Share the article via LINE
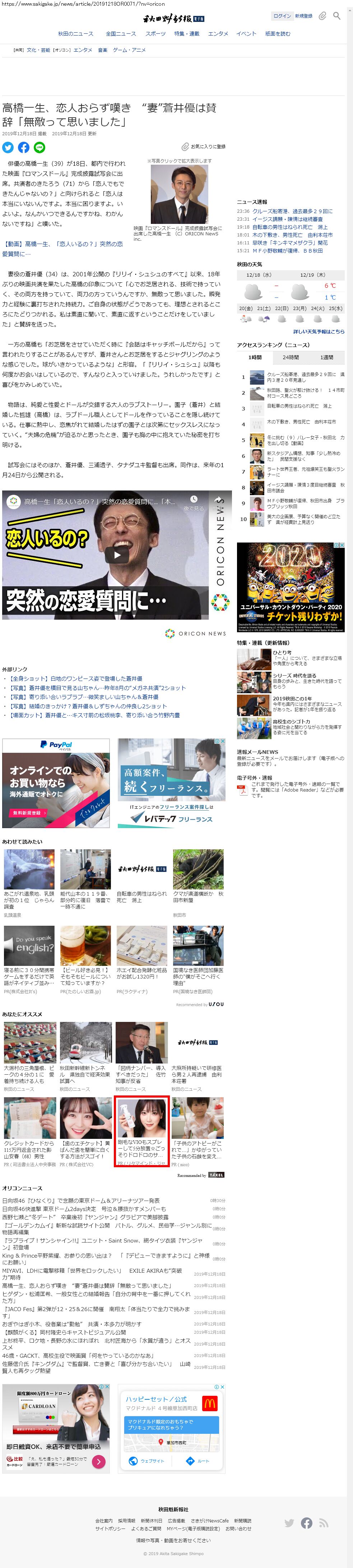 [40, 147]
